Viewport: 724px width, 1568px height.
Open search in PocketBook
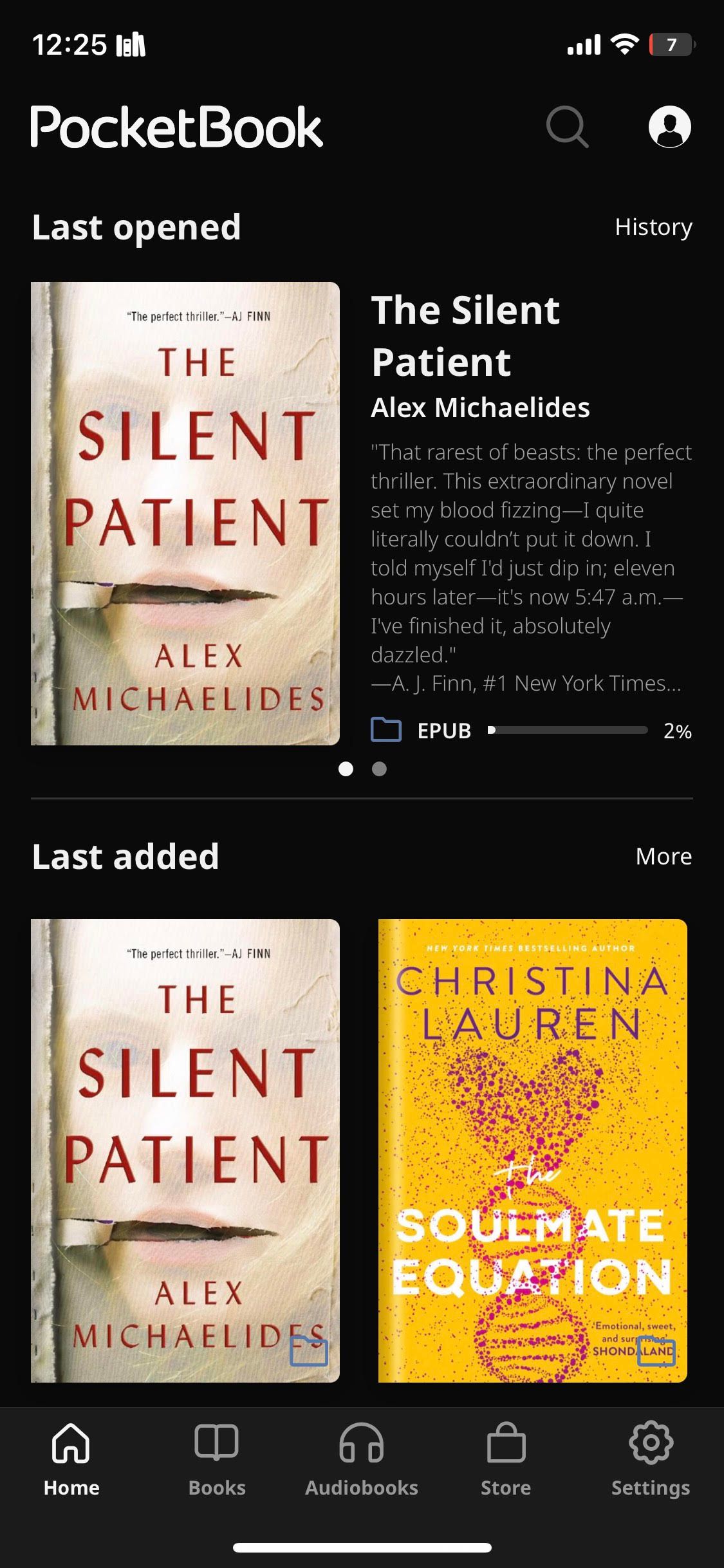pos(569,126)
